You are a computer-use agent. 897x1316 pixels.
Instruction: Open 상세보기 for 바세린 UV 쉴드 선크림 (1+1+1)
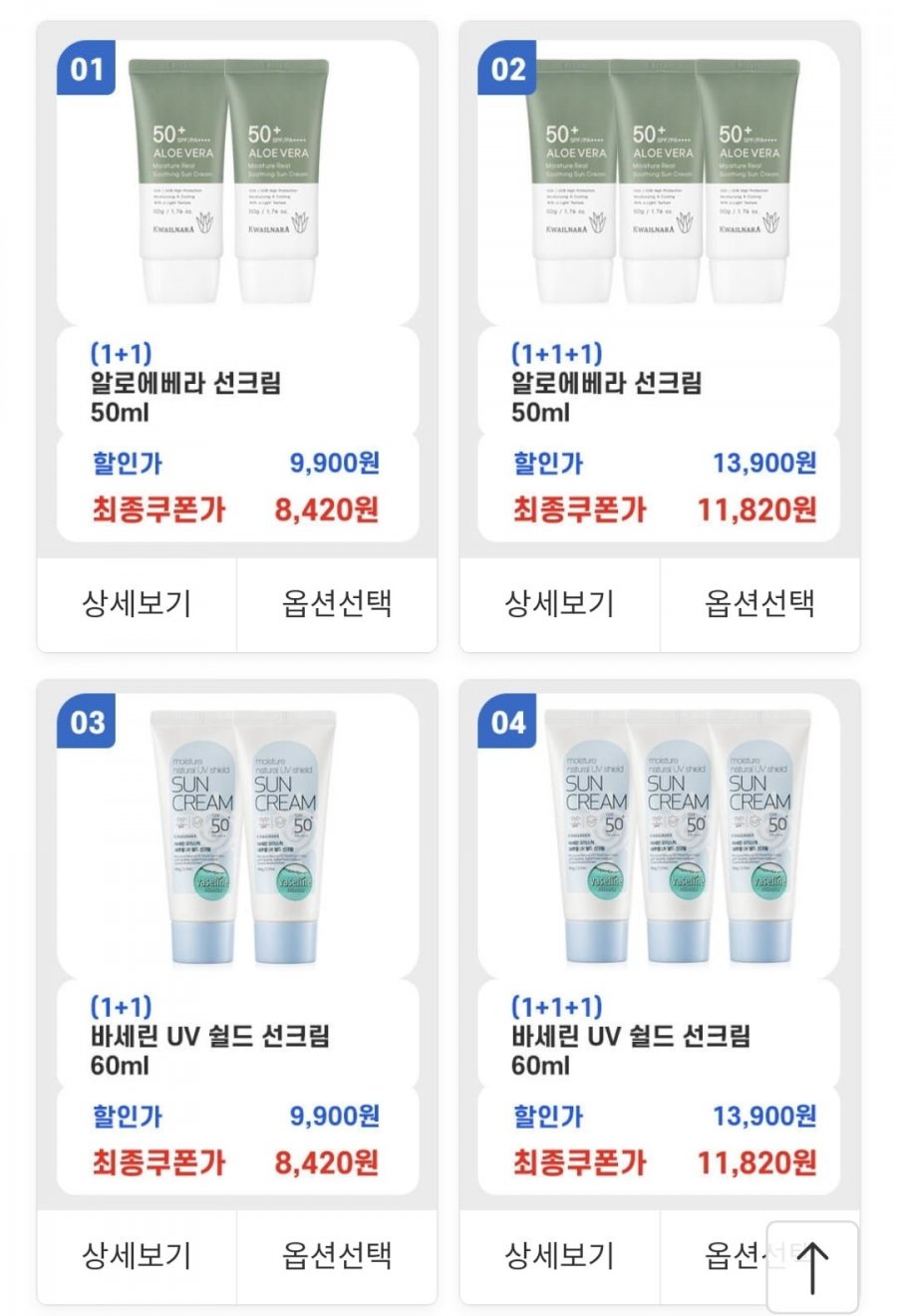click(x=559, y=1256)
